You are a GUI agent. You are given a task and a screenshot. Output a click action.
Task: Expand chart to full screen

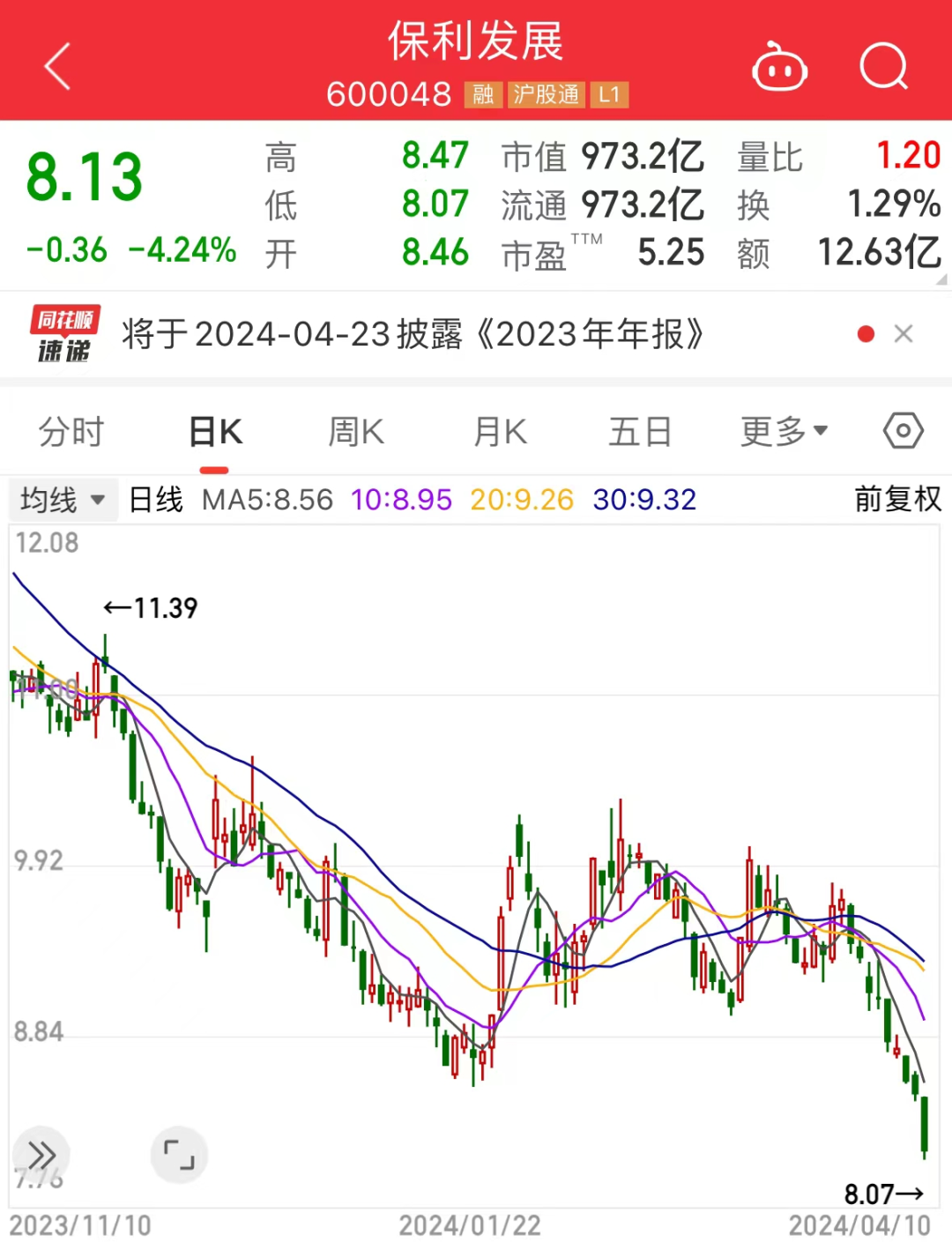[x=179, y=1154]
